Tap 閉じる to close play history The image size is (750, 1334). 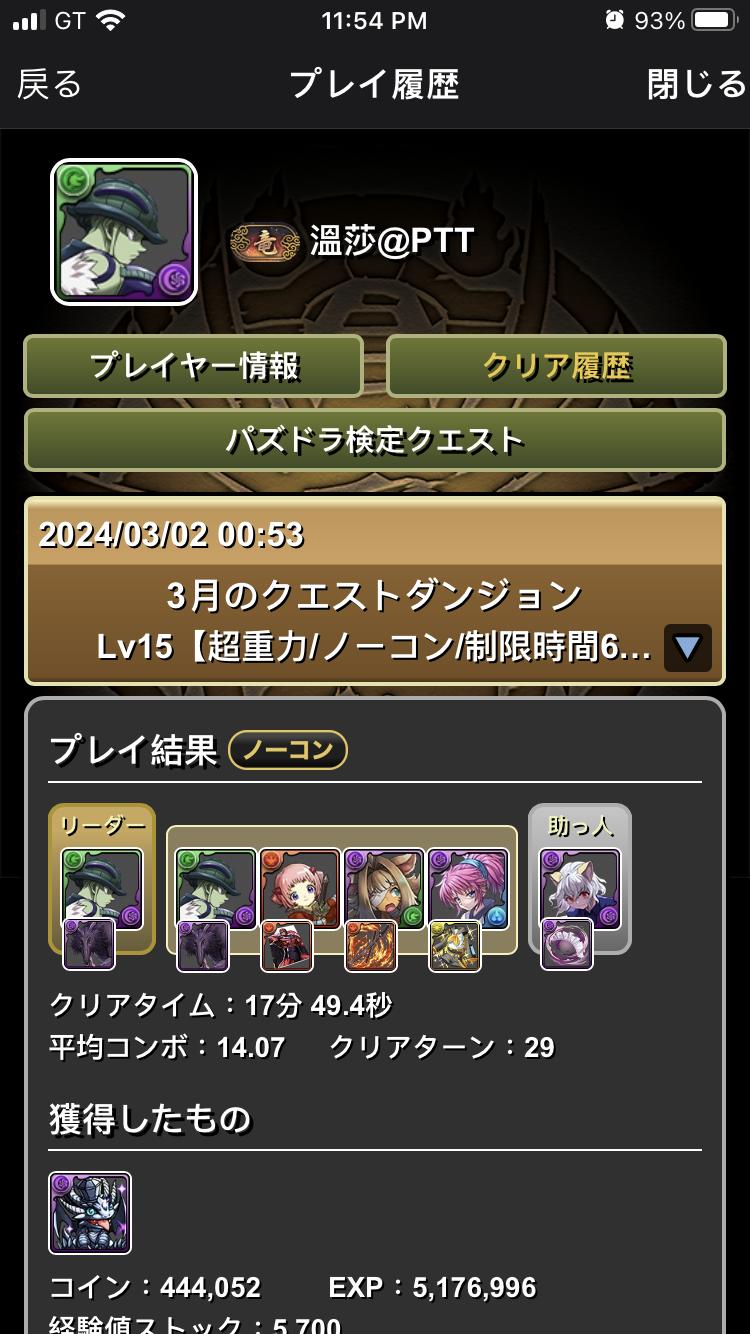pos(696,85)
